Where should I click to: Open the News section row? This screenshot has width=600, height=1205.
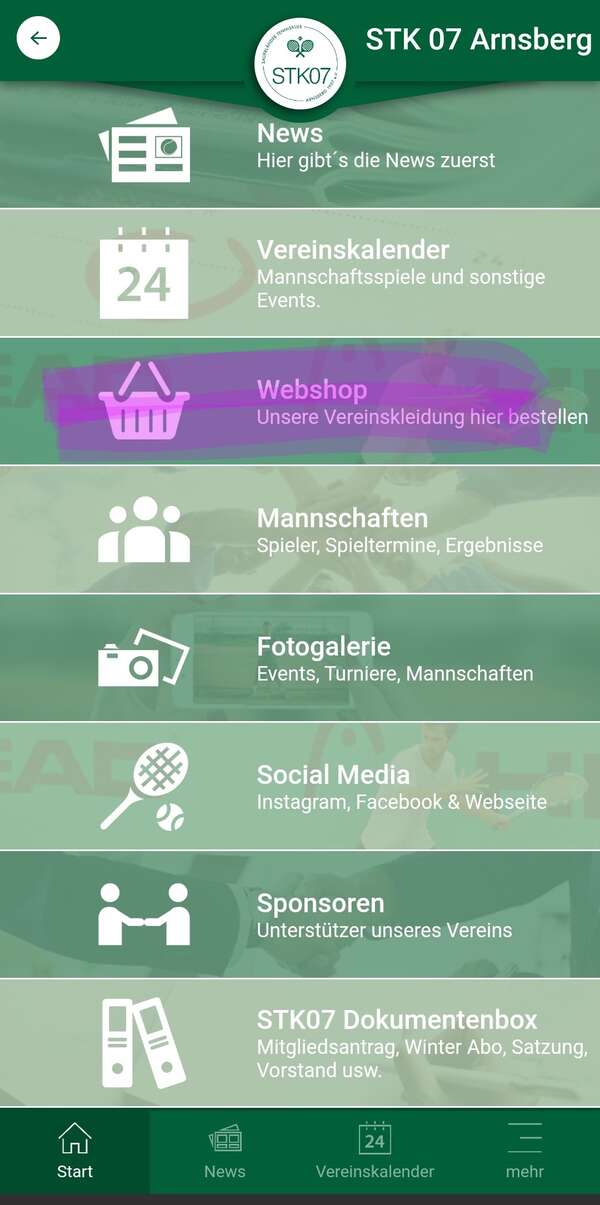pyautogui.click(x=300, y=146)
